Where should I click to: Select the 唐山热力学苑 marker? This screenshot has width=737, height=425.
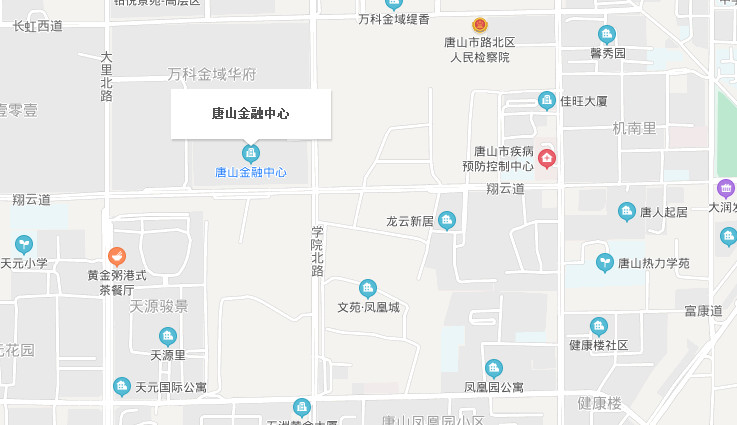coord(605,263)
